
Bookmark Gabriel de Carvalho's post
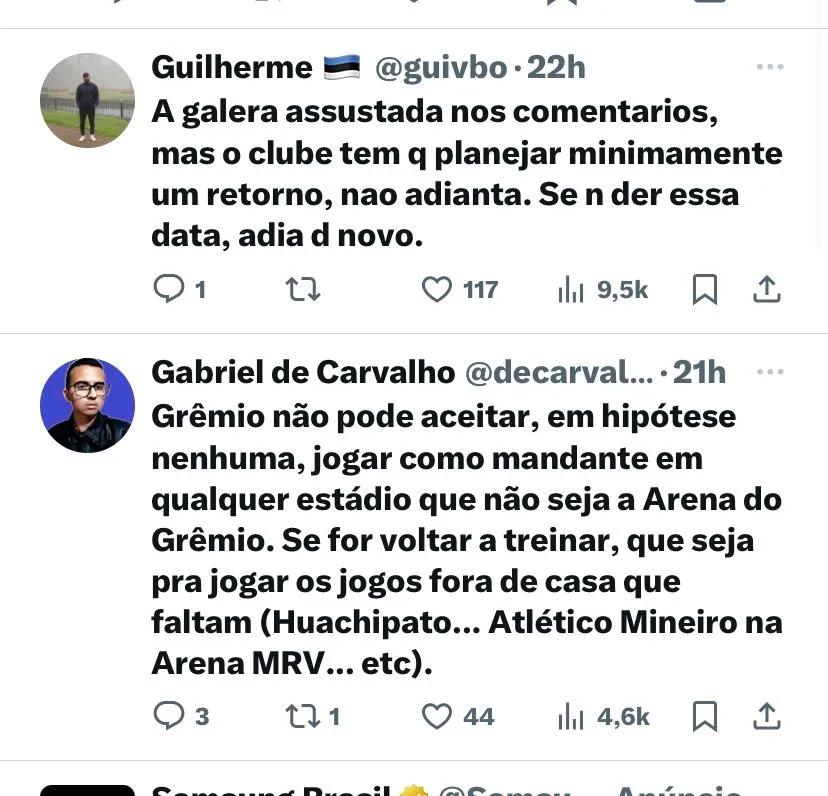[705, 716]
